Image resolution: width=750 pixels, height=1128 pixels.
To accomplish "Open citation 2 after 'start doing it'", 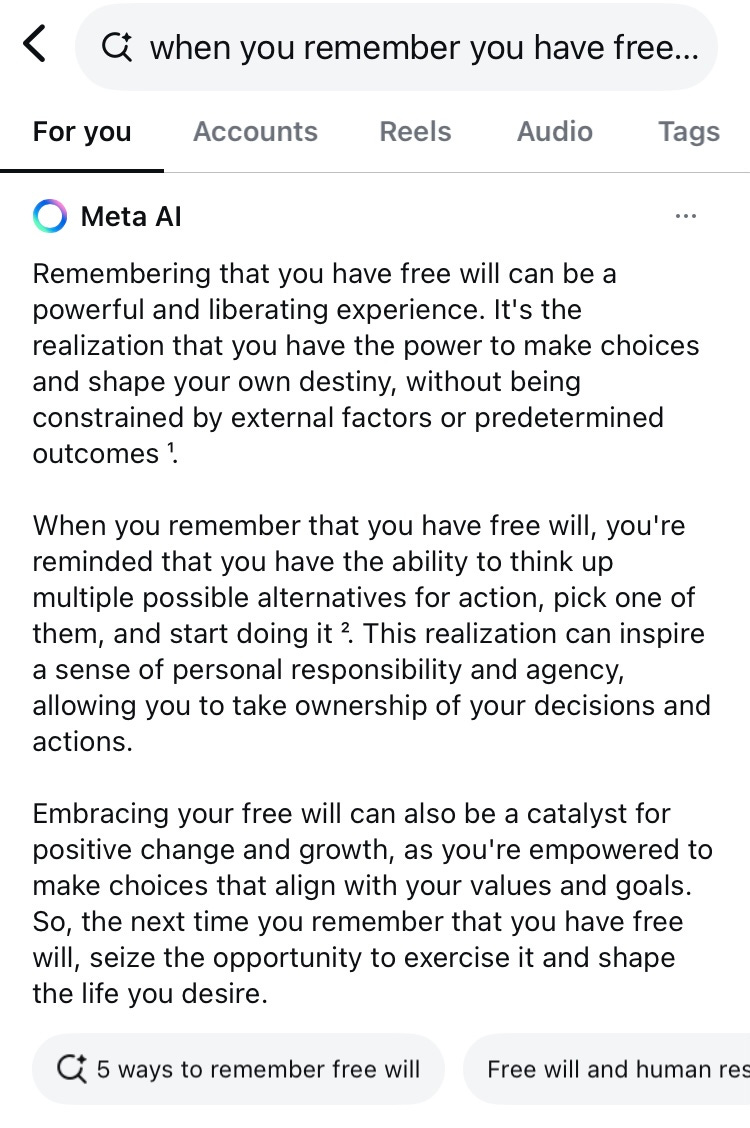I will click(346, 628).
